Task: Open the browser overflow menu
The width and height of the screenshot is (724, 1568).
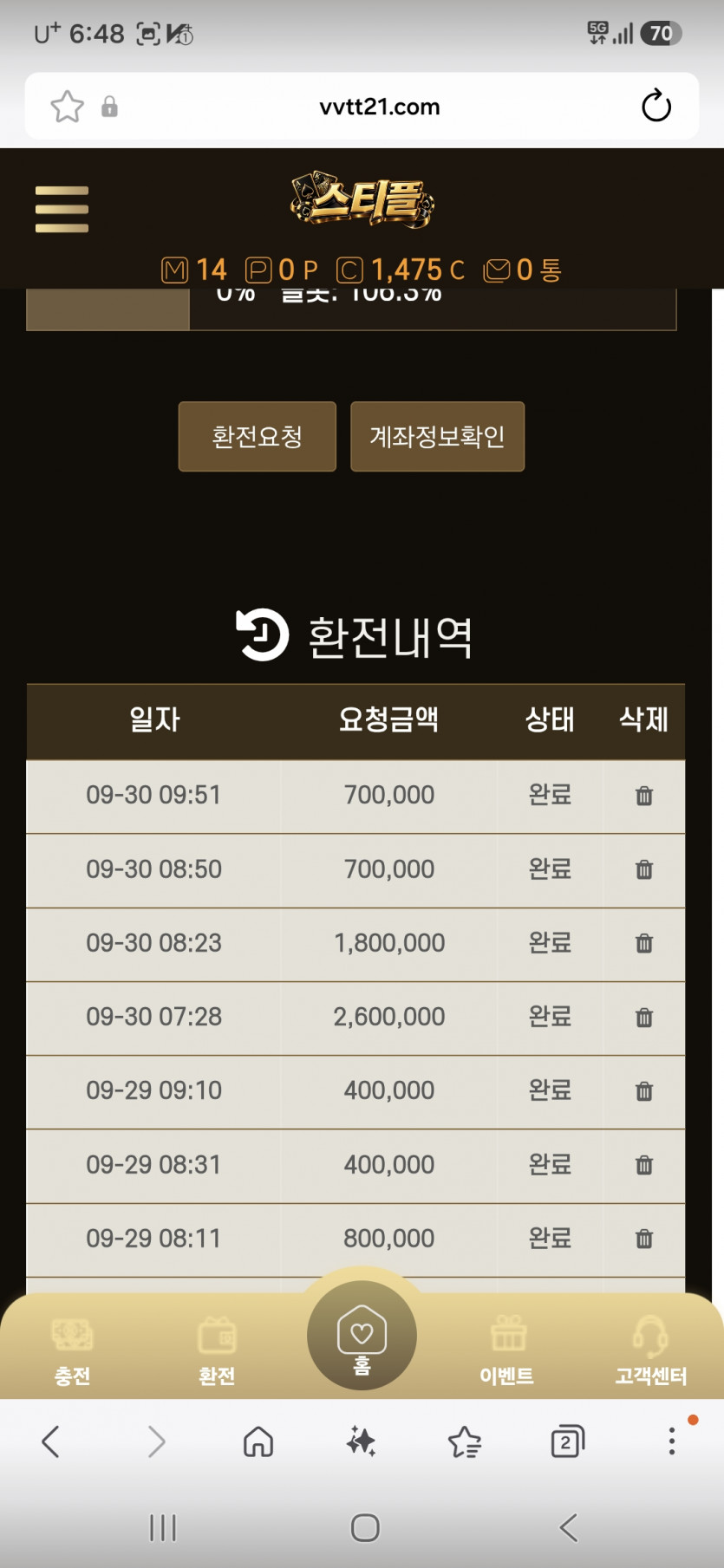Action: tap(672, 1441)
